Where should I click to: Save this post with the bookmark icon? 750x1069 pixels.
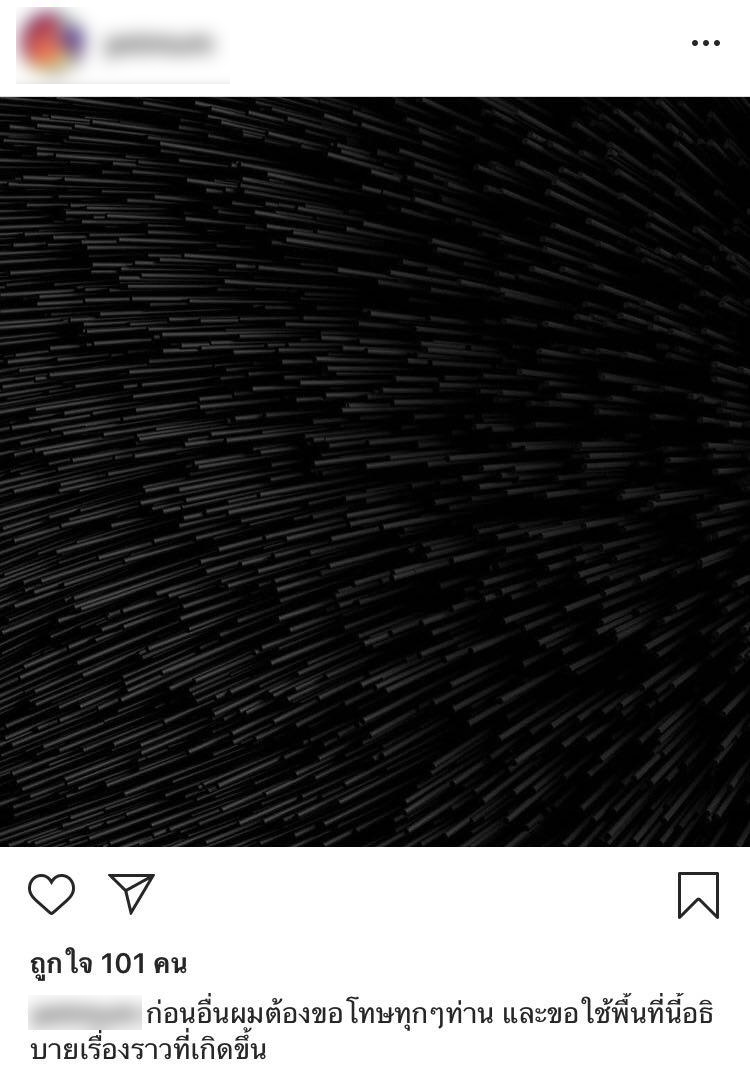click(x=698, y=895)
